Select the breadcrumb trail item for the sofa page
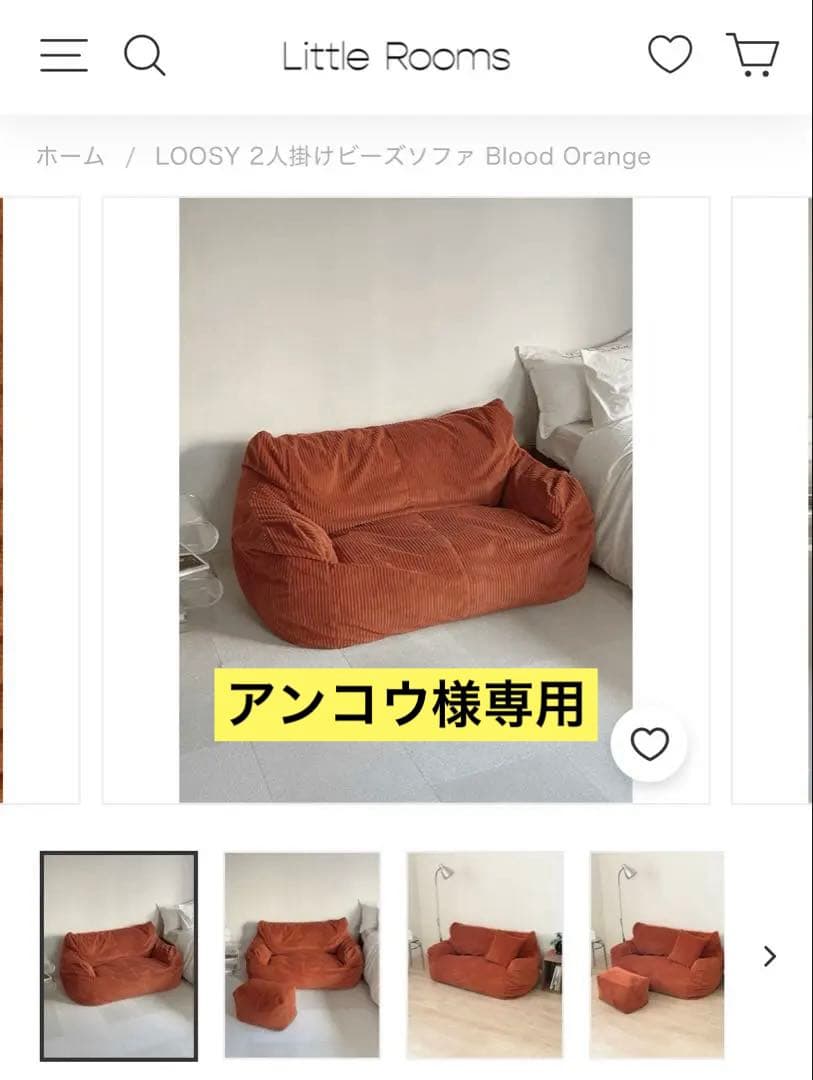The image size is (813, 1080). pos(400,156)
